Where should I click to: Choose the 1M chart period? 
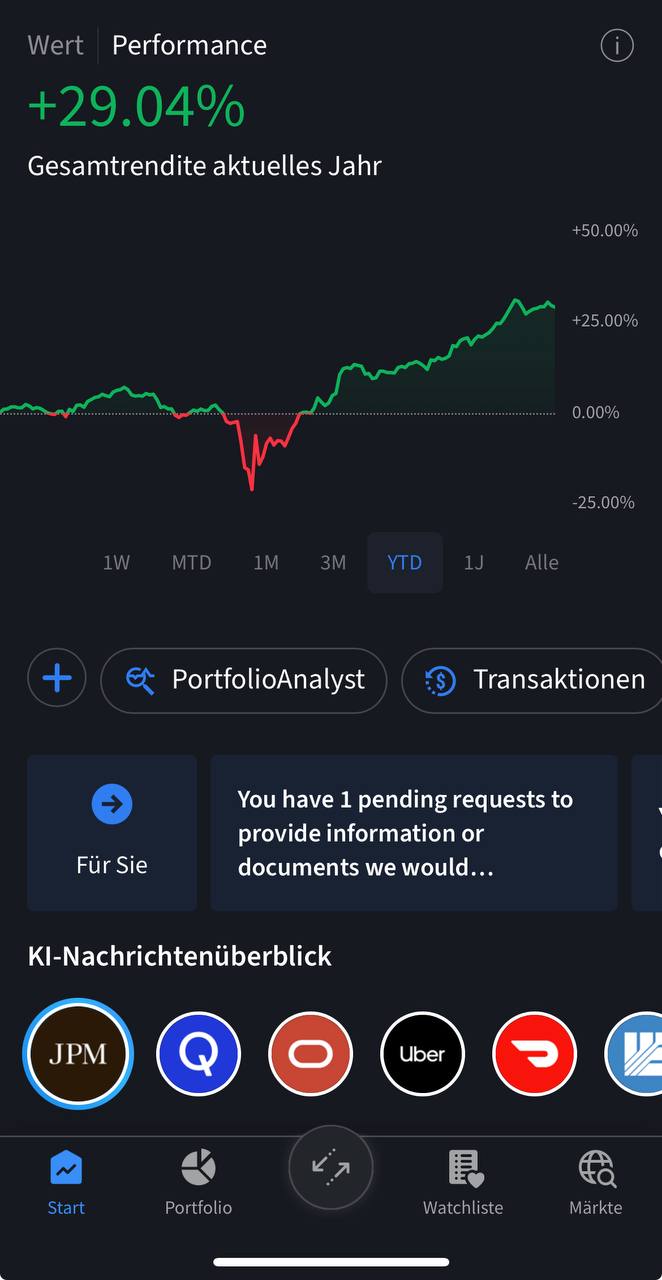pos(265,562)
